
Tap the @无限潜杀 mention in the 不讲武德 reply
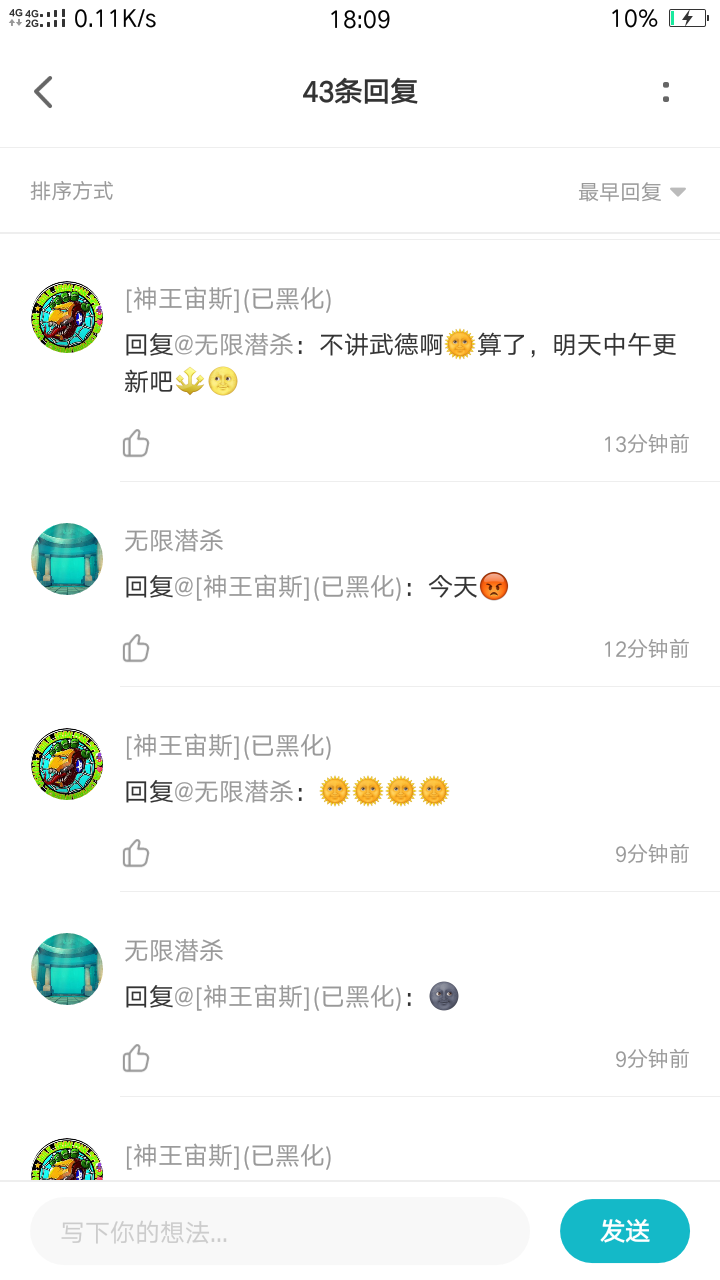click(234, 346)
